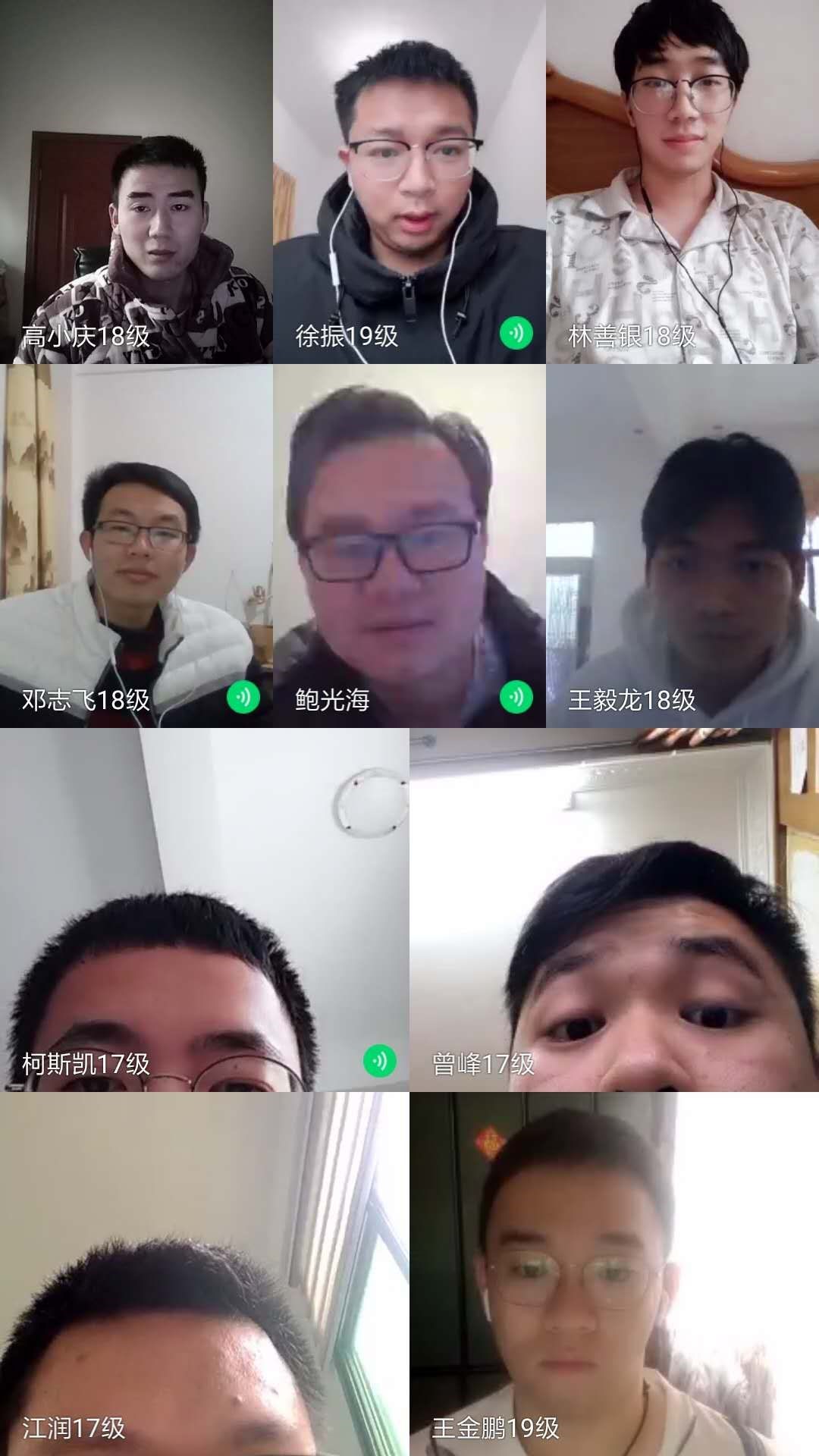Enlarge the video tile labeled 高小庆18级
The width and height of the screenshot is (819, 1456).
coord(136,182)
